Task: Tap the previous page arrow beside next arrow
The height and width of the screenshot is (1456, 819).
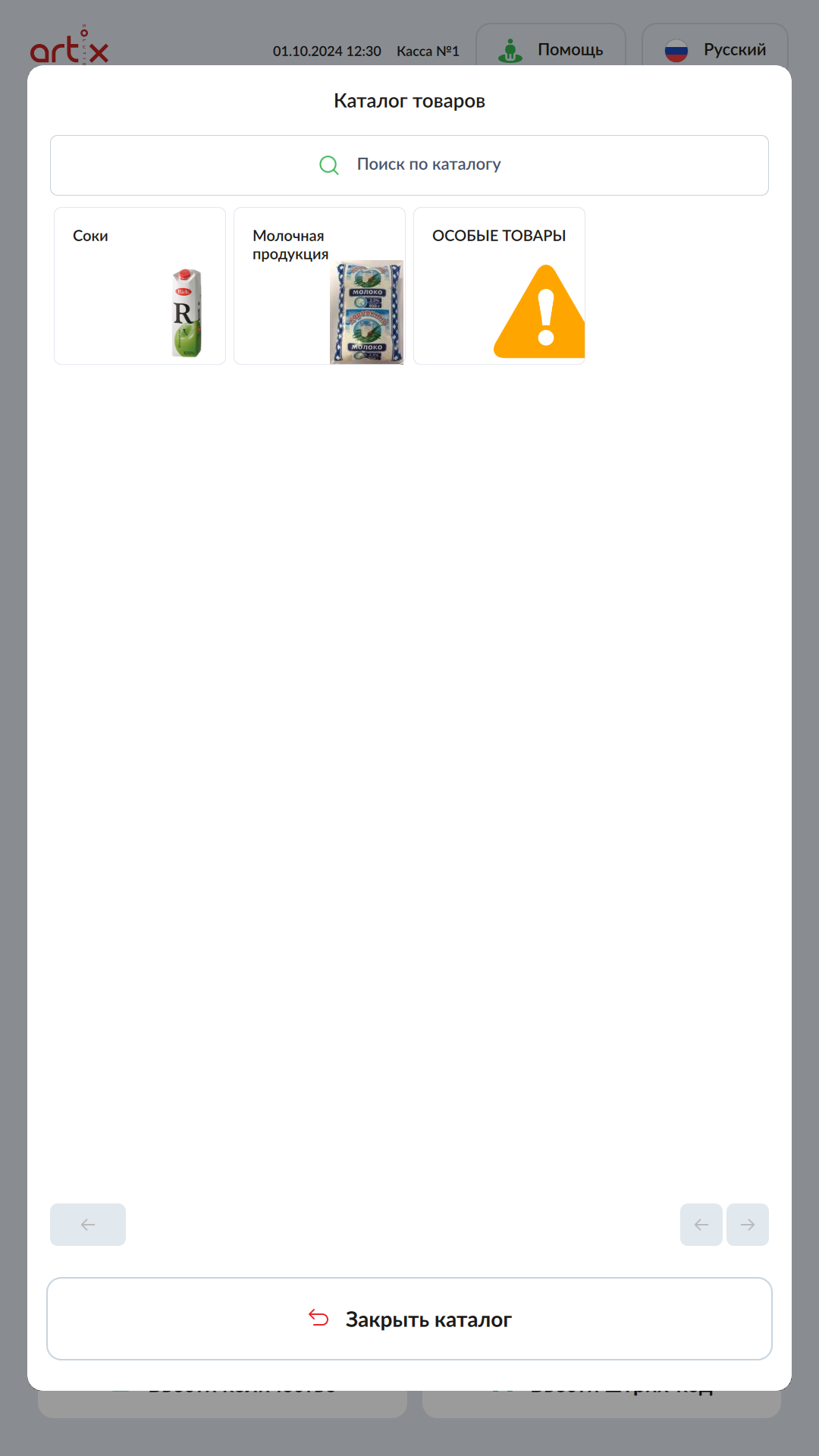Action: click(x=701, y=1225)
